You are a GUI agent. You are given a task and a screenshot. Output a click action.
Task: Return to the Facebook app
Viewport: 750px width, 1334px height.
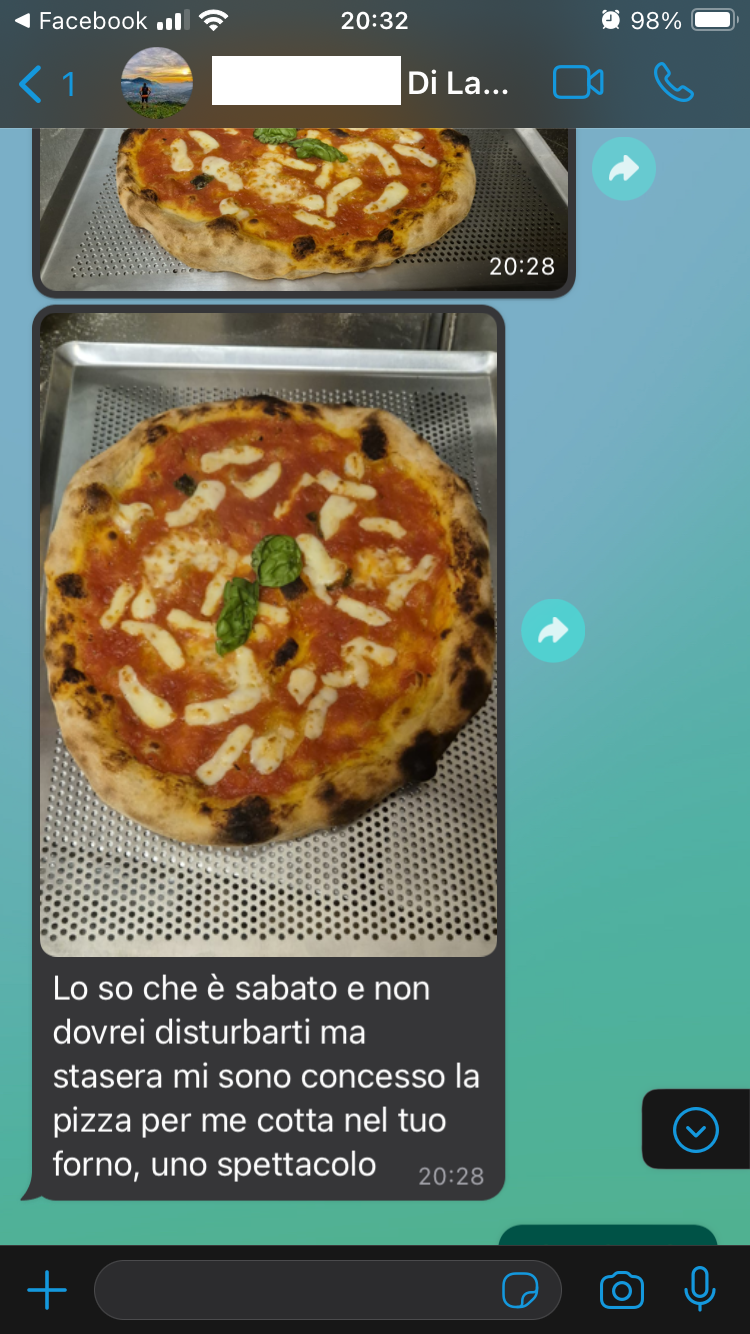[x=81, y=20]
